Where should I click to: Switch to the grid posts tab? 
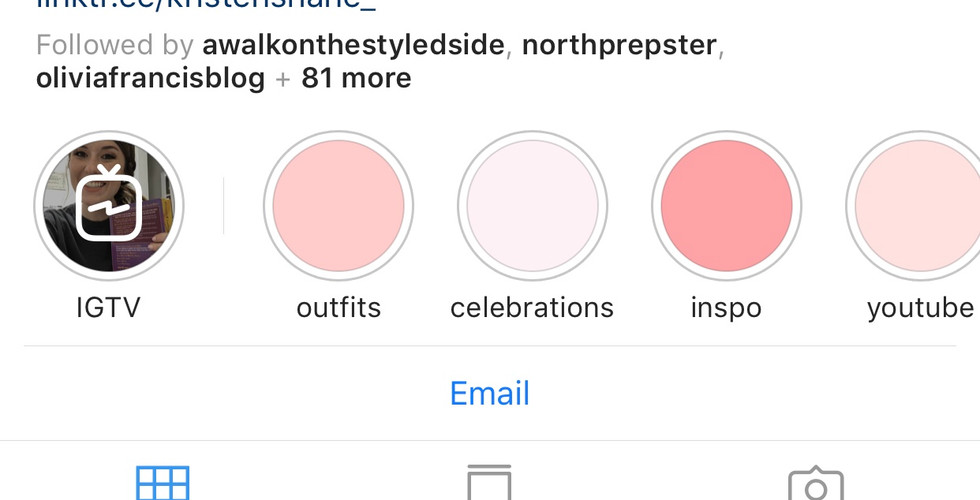[162, 484]
